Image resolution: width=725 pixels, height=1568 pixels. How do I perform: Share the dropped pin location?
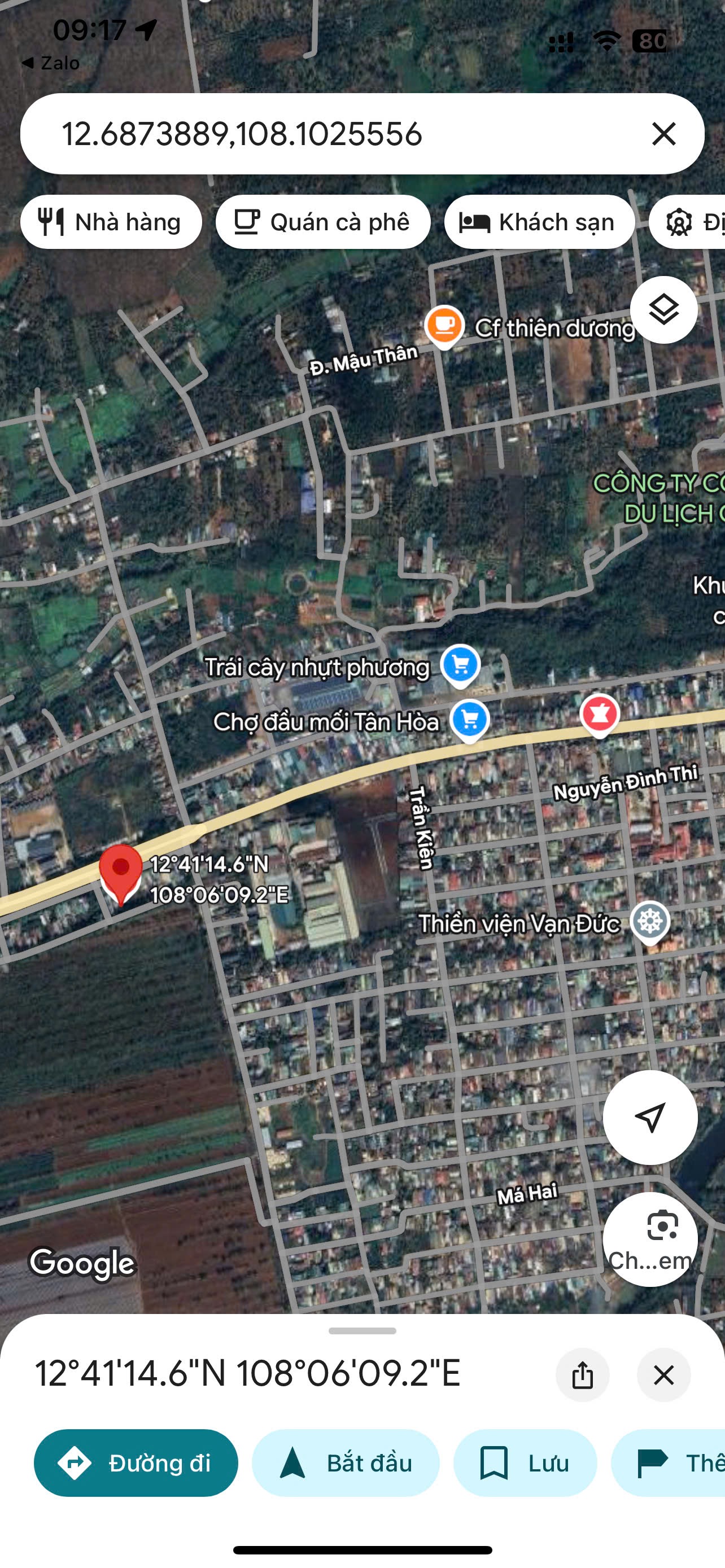[583, 1375]
